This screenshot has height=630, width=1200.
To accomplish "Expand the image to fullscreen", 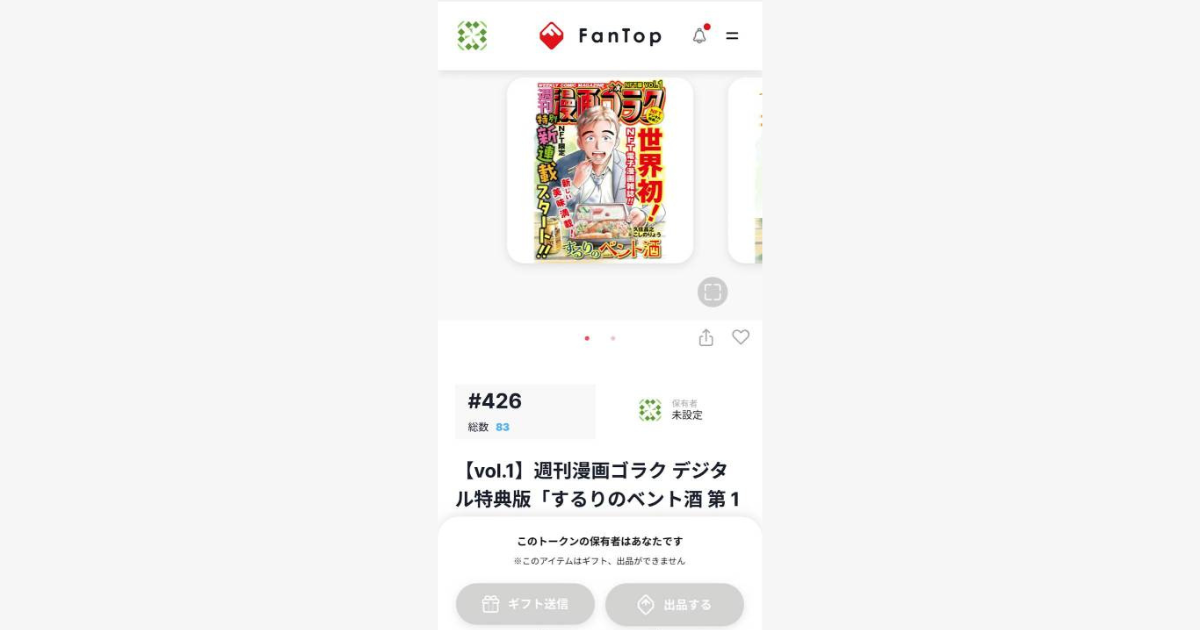I will tap(712, 292).
